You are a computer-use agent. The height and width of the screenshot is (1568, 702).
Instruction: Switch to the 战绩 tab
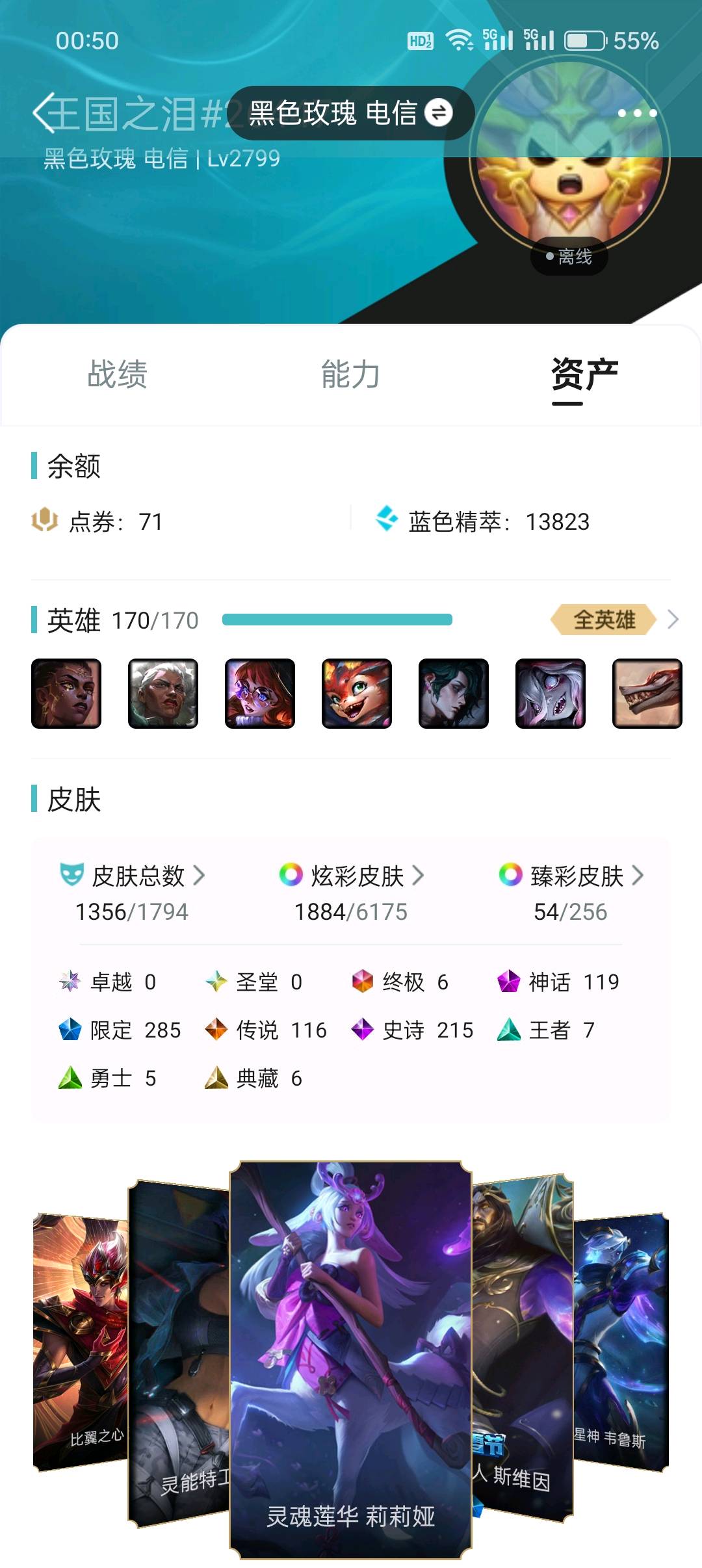click(x=118, y=374)
